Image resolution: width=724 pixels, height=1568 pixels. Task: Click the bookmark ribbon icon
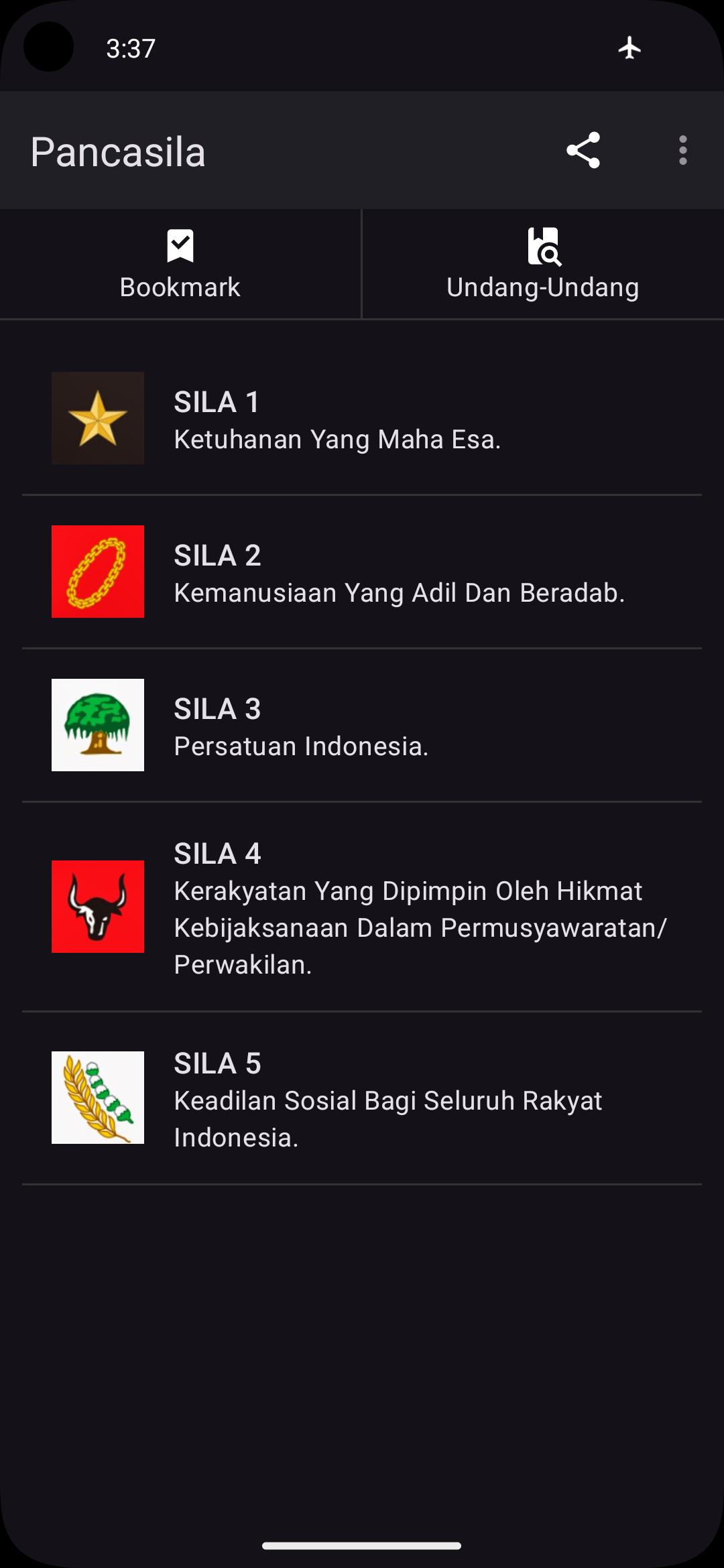180,245
